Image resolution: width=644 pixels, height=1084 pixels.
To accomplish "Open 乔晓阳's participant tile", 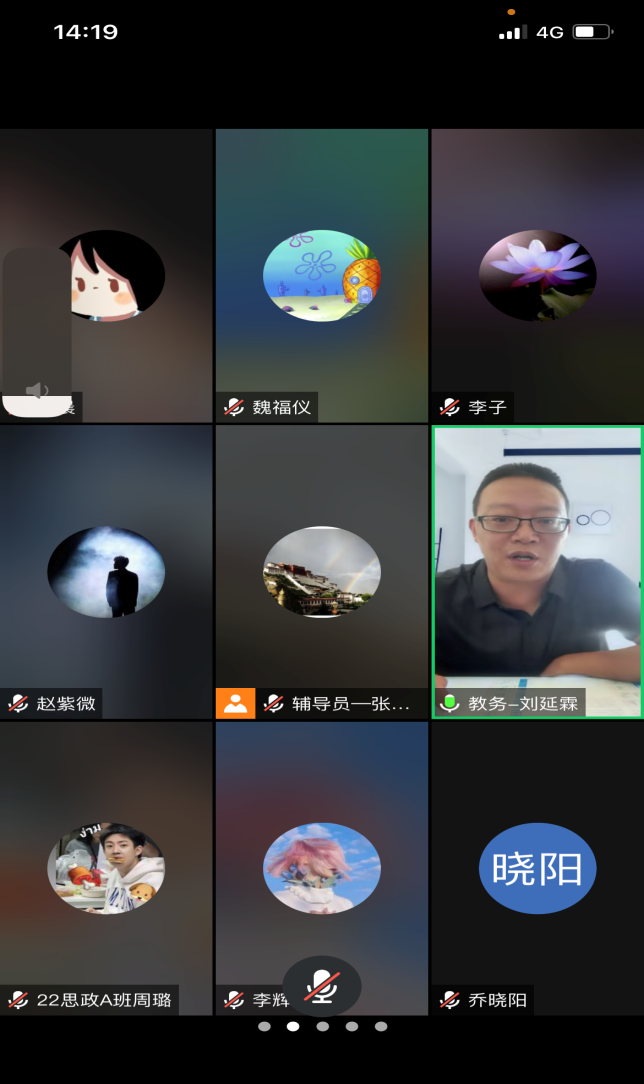I will (x=537, y=868).
